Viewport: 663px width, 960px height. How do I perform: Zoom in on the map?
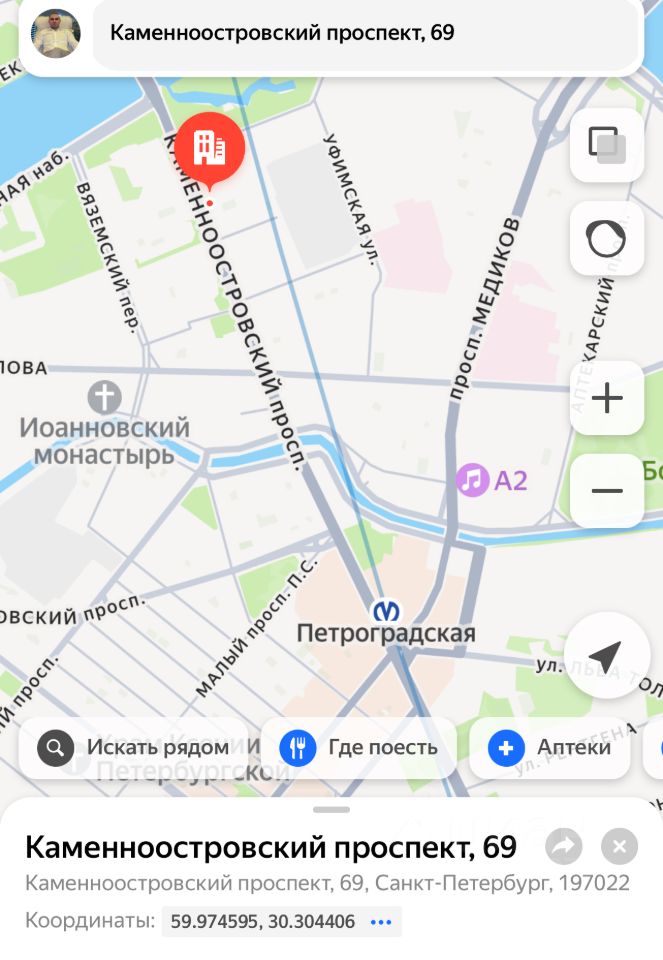[606, 399]
